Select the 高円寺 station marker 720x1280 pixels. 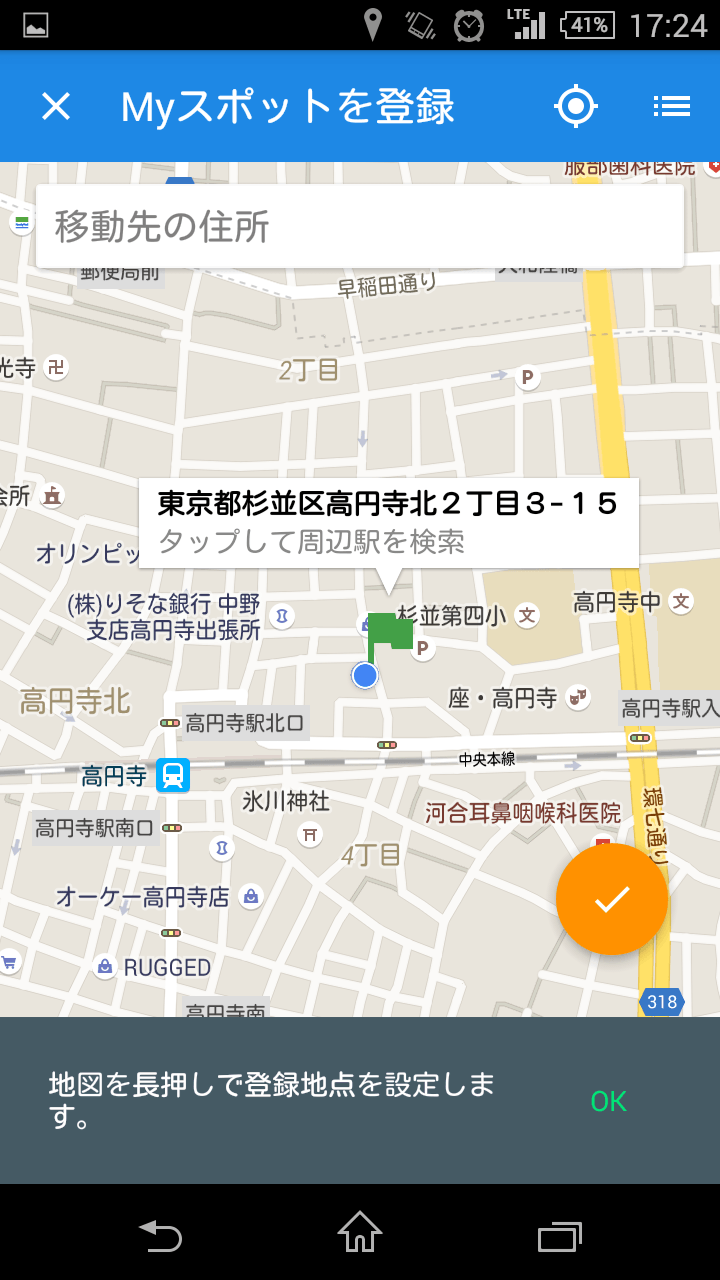[173, 775]
